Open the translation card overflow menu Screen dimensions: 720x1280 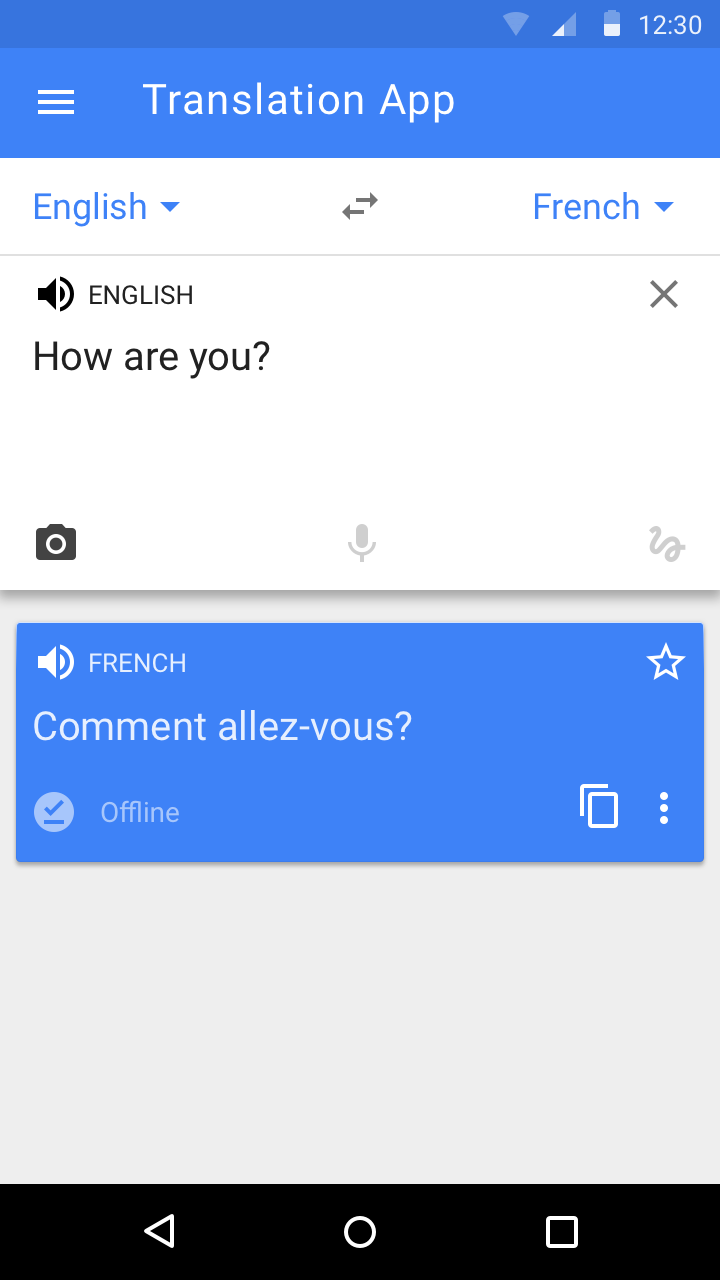click(664, 808)
